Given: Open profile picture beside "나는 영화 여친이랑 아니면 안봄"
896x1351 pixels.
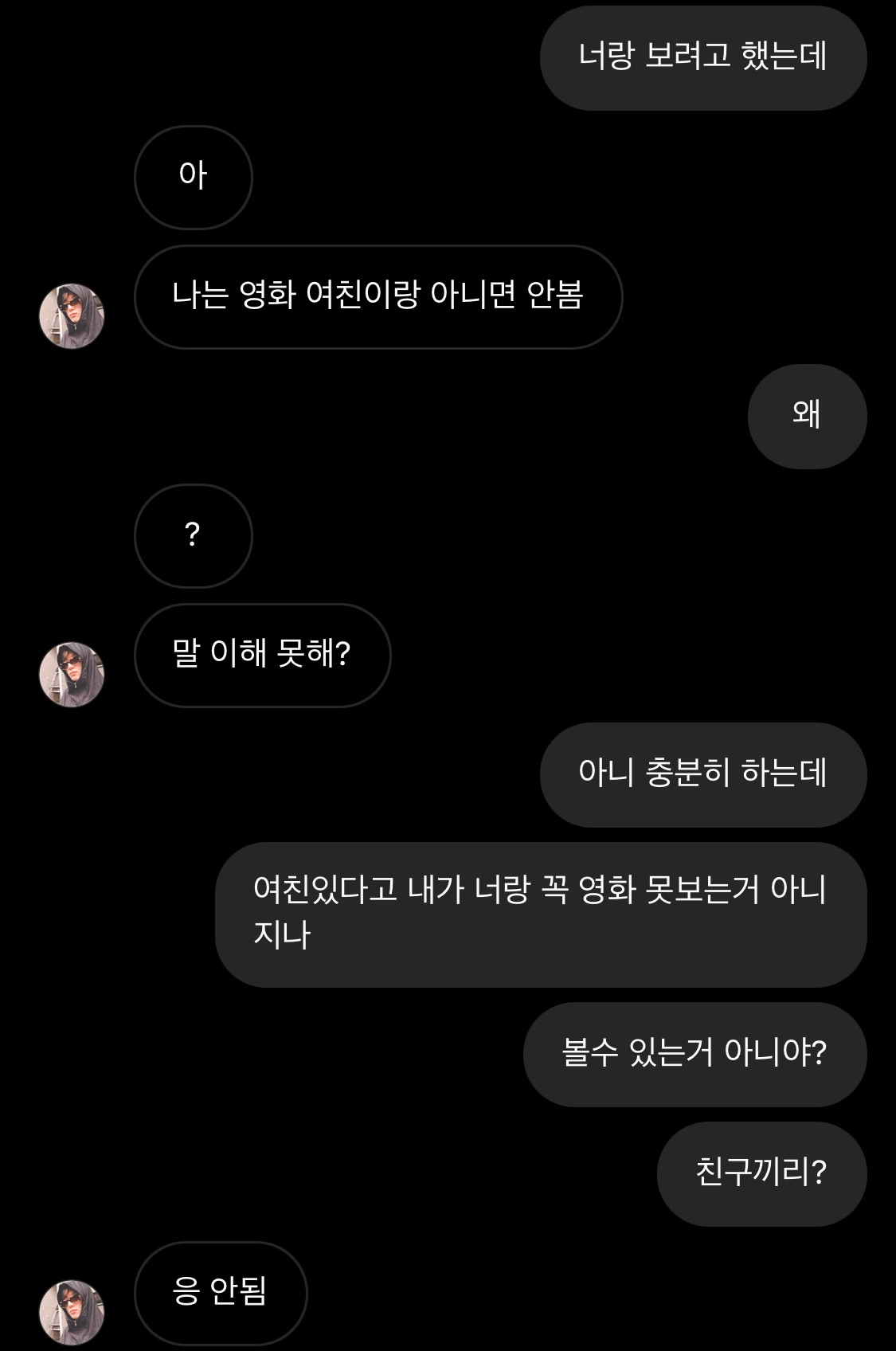Looking at the screenshot, I should [x=72, y=316].
